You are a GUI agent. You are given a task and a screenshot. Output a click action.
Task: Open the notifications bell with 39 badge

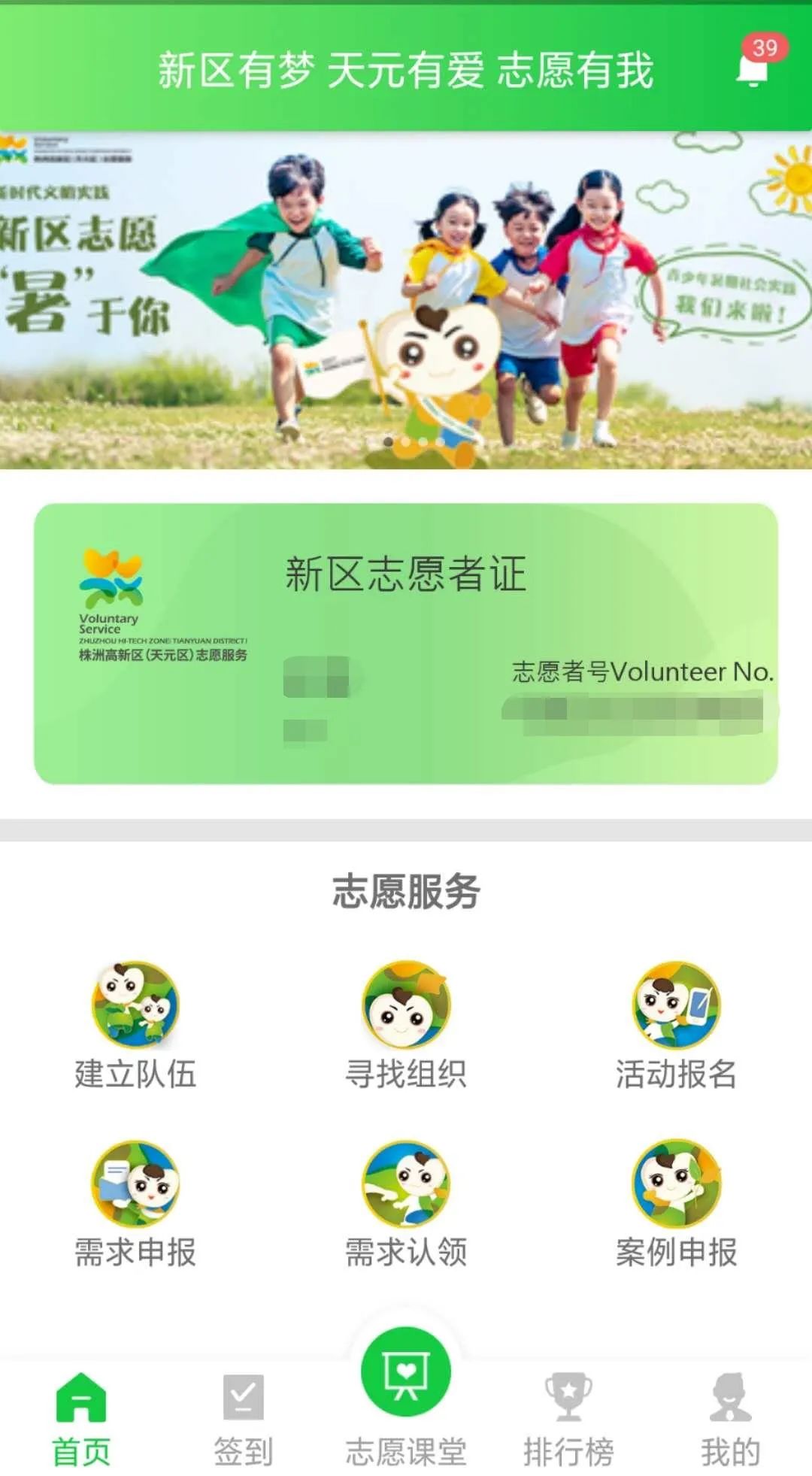pyautogui.click(x=753, y=69)
